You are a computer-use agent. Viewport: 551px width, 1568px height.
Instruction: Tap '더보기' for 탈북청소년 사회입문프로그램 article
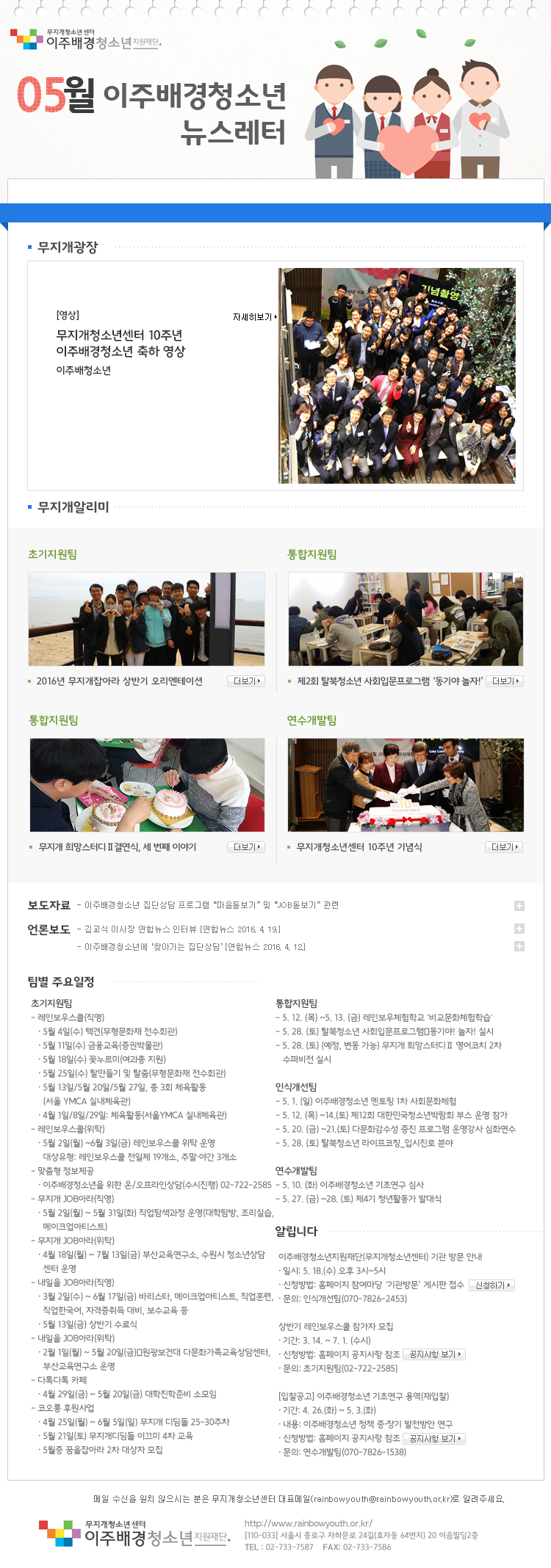click(x=505, y=681)
